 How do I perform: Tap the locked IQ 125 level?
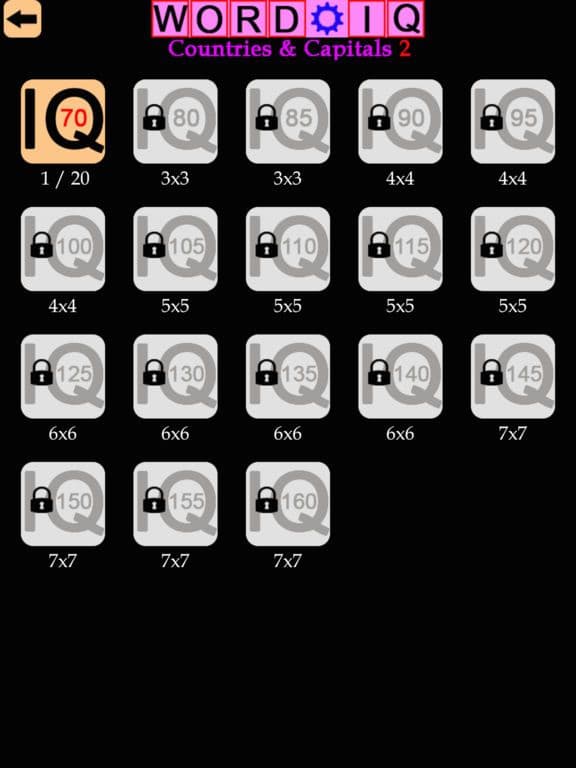[63, 377]
